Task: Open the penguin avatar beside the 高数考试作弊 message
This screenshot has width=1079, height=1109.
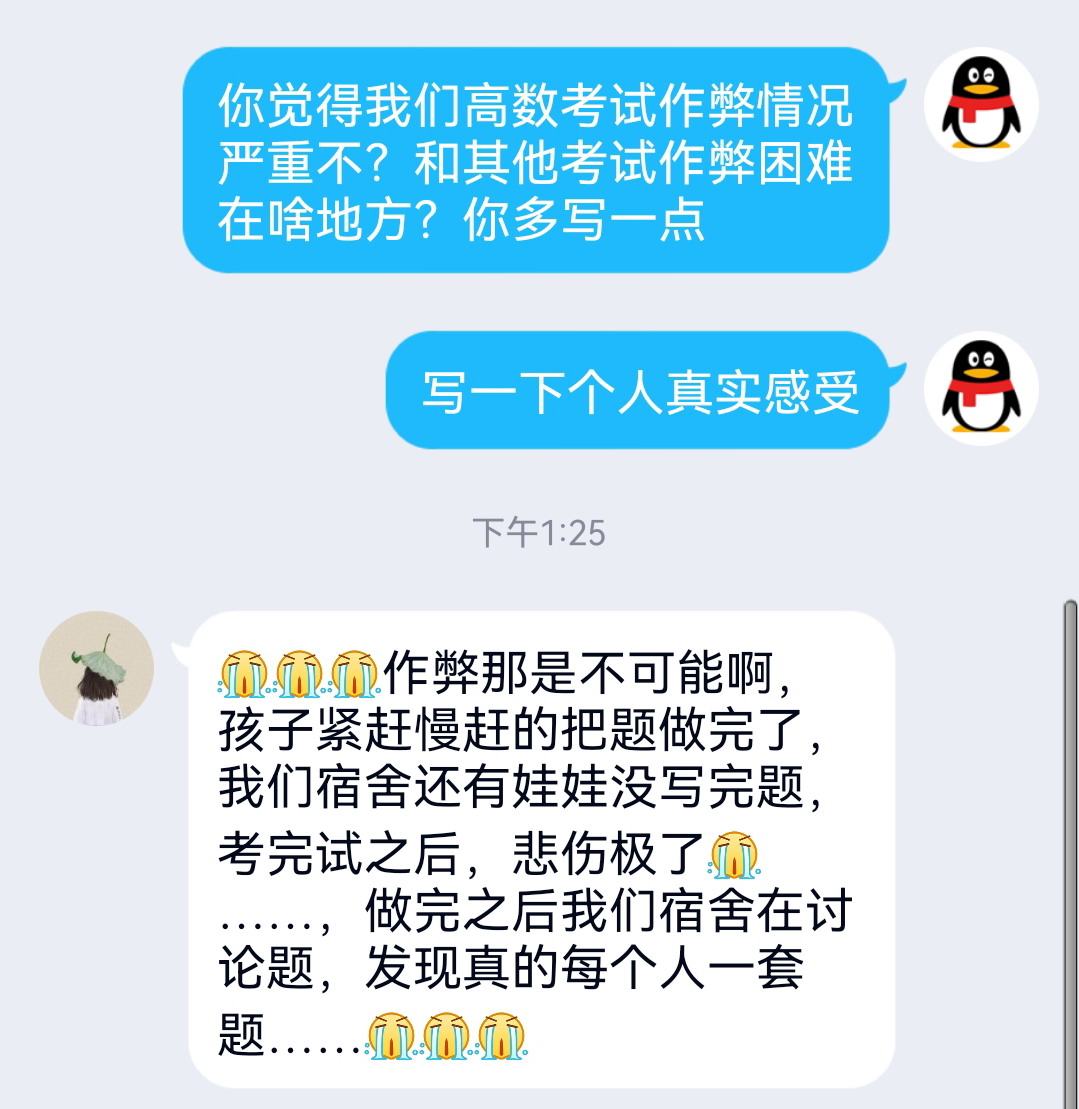Action: click(x=981, y=104)
